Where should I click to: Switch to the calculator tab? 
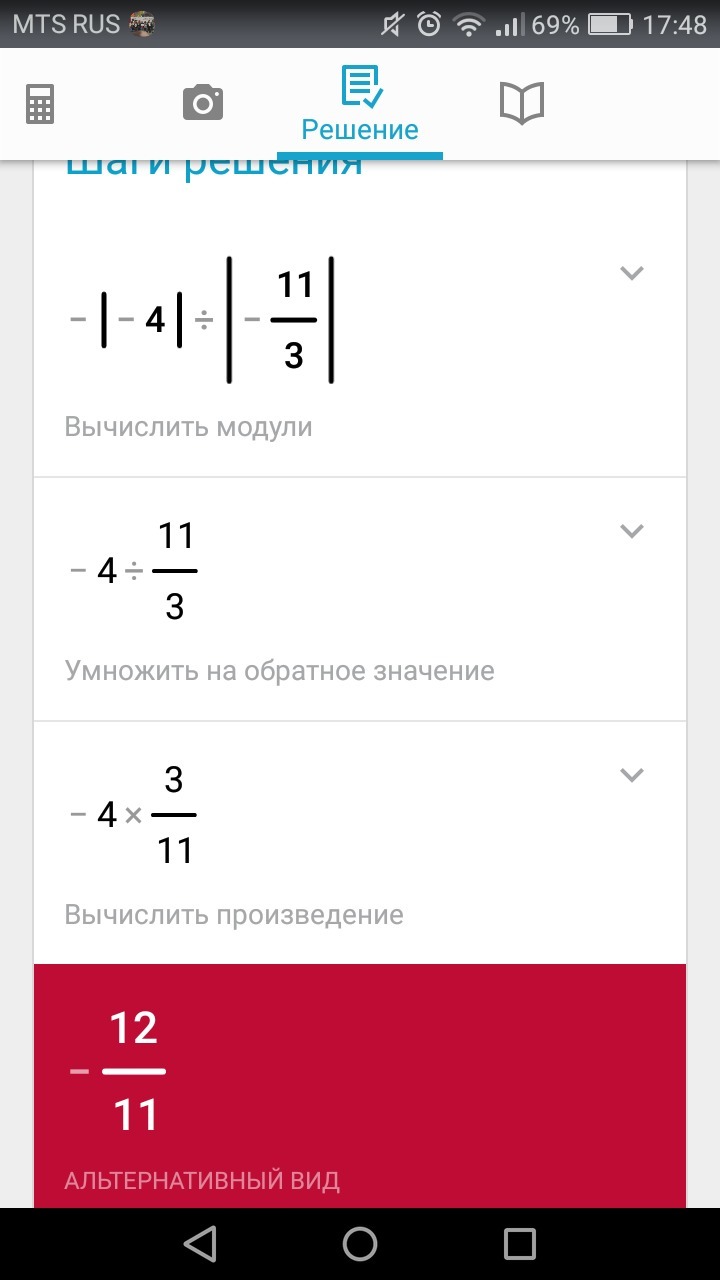pos(40,103)
